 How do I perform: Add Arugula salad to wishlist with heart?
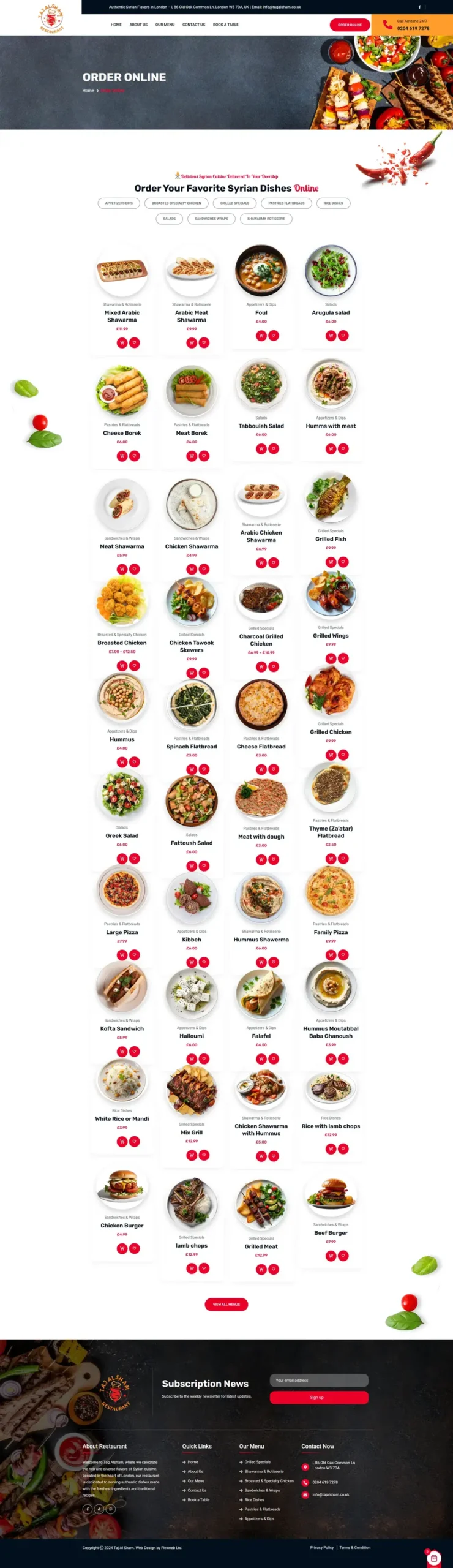pos(343,336)
